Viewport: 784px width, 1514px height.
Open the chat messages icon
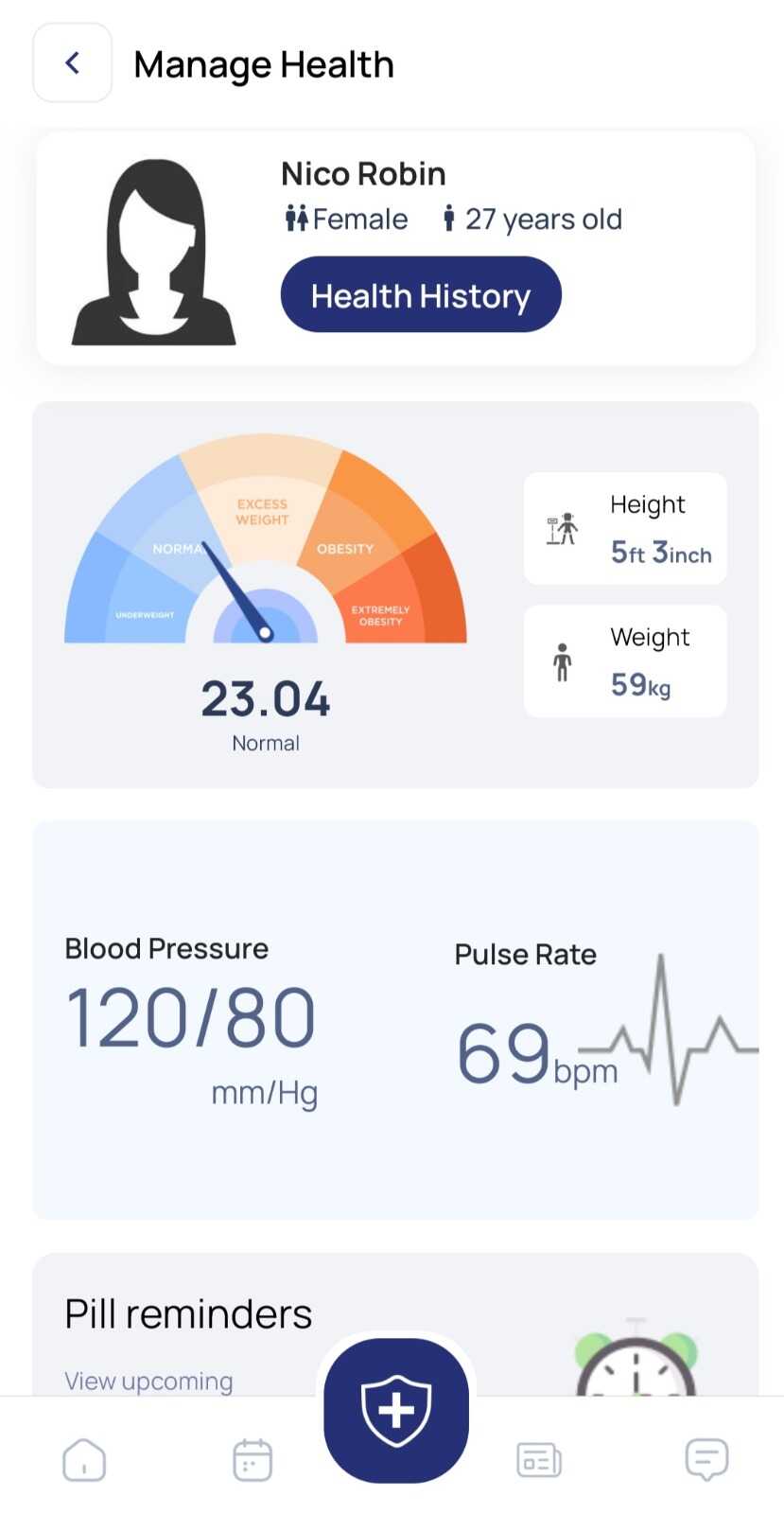coord(706,1459)
